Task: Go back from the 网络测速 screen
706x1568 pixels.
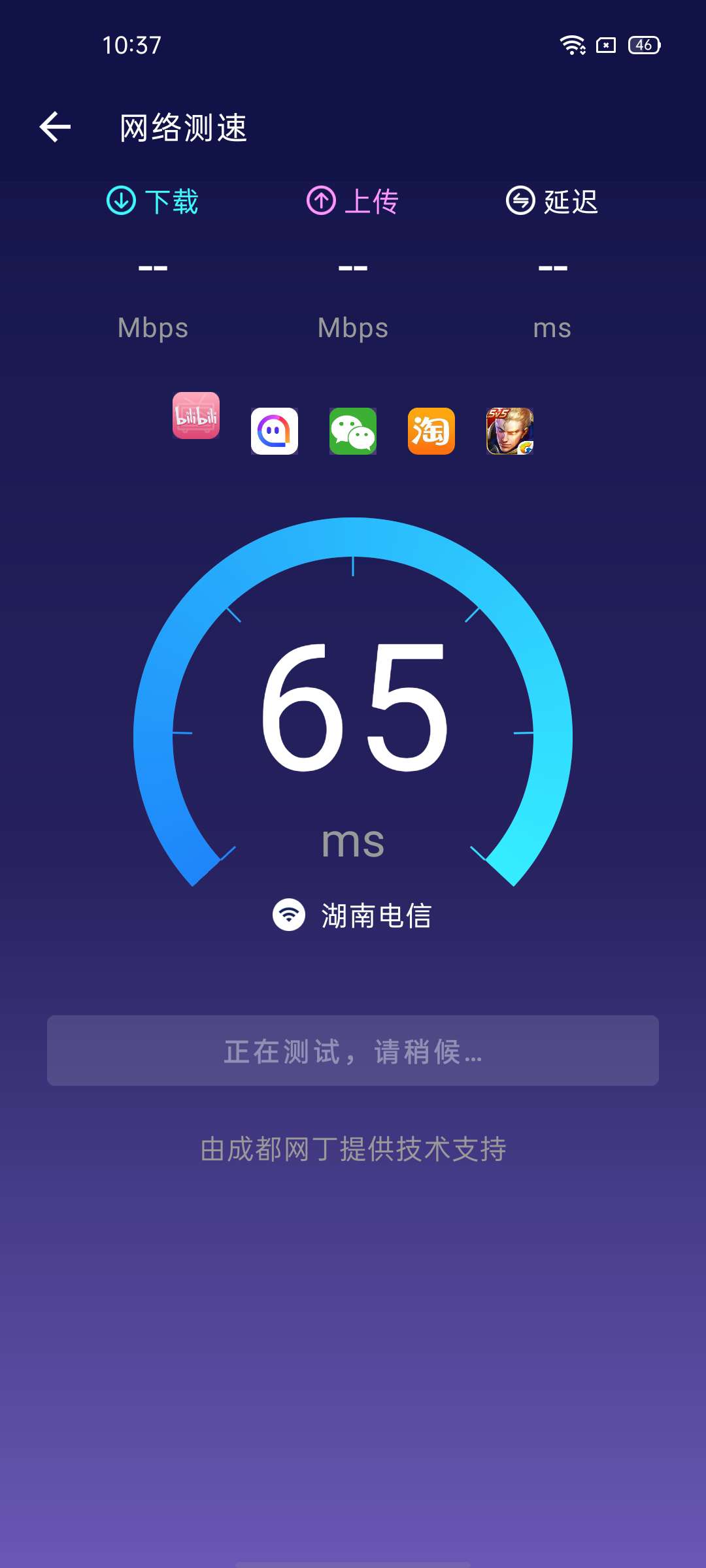Action: coord(55,127)
